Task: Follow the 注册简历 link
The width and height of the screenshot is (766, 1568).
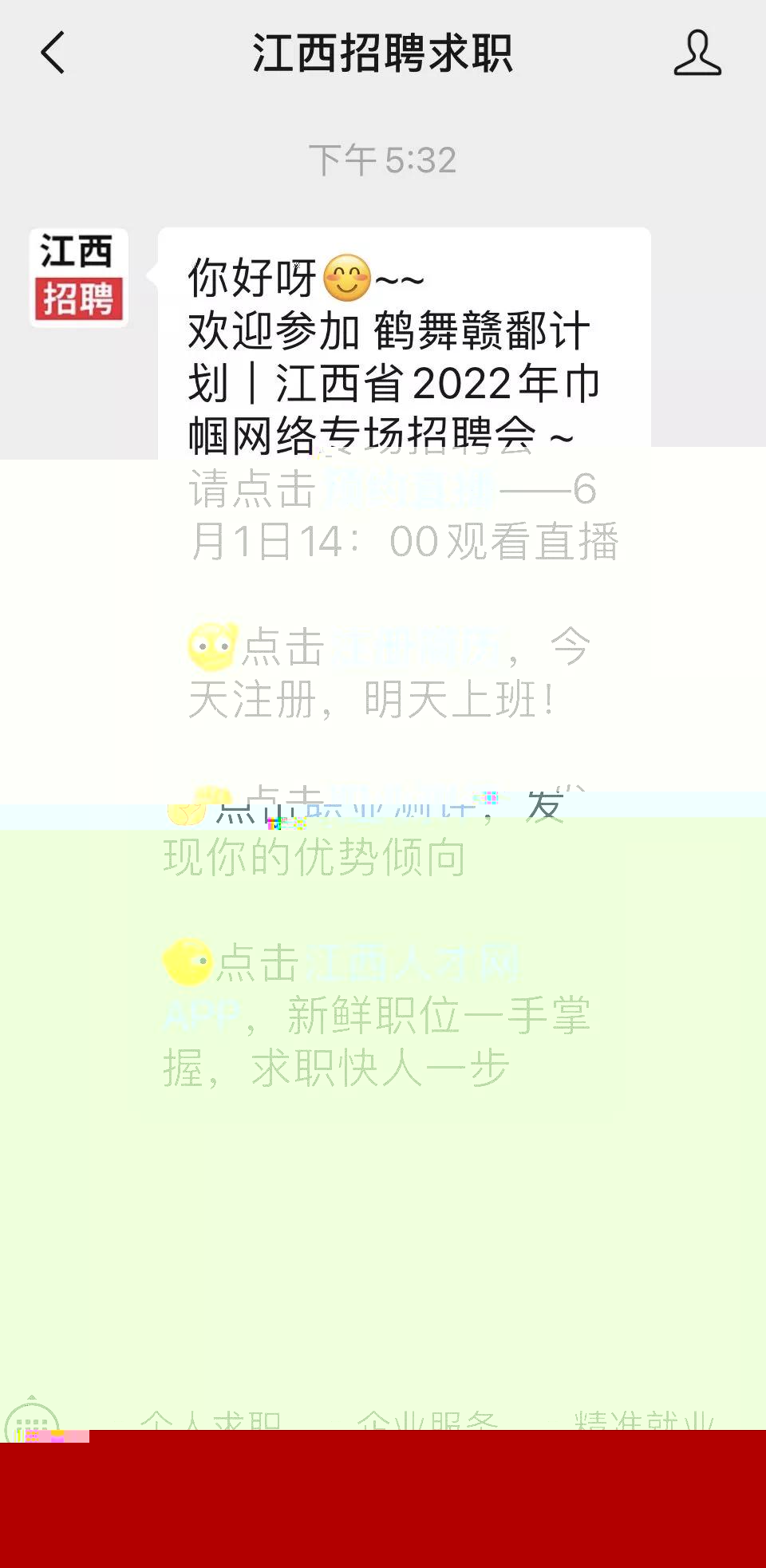Action: [418, 647]
